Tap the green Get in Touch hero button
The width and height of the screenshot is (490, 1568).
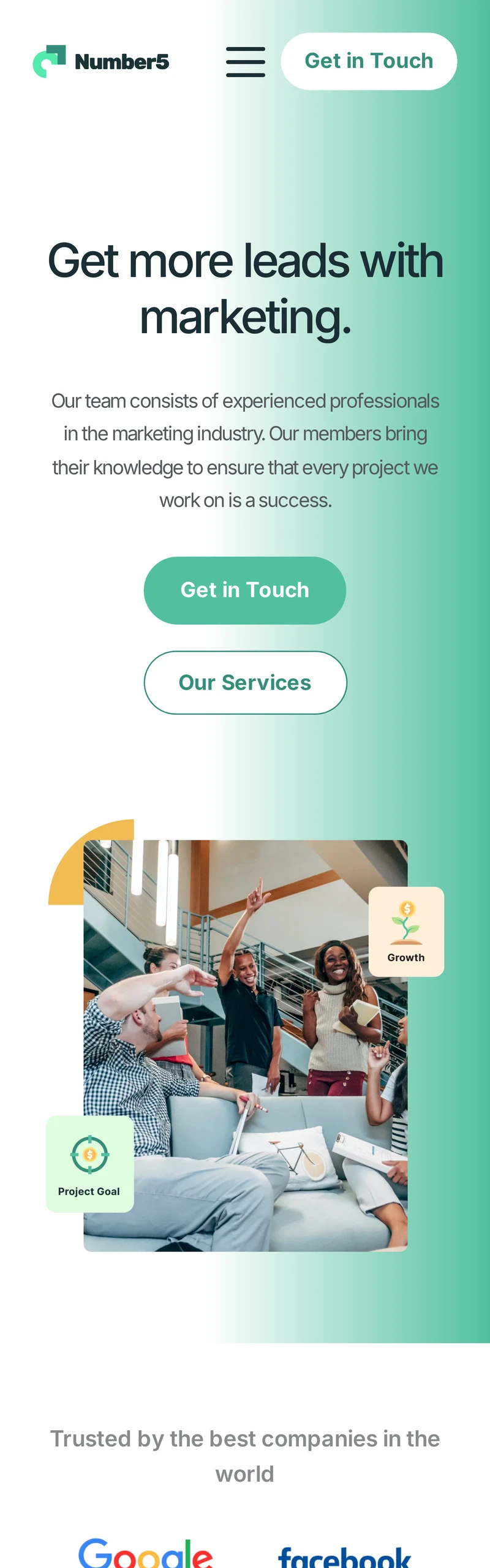pos(245,590)
